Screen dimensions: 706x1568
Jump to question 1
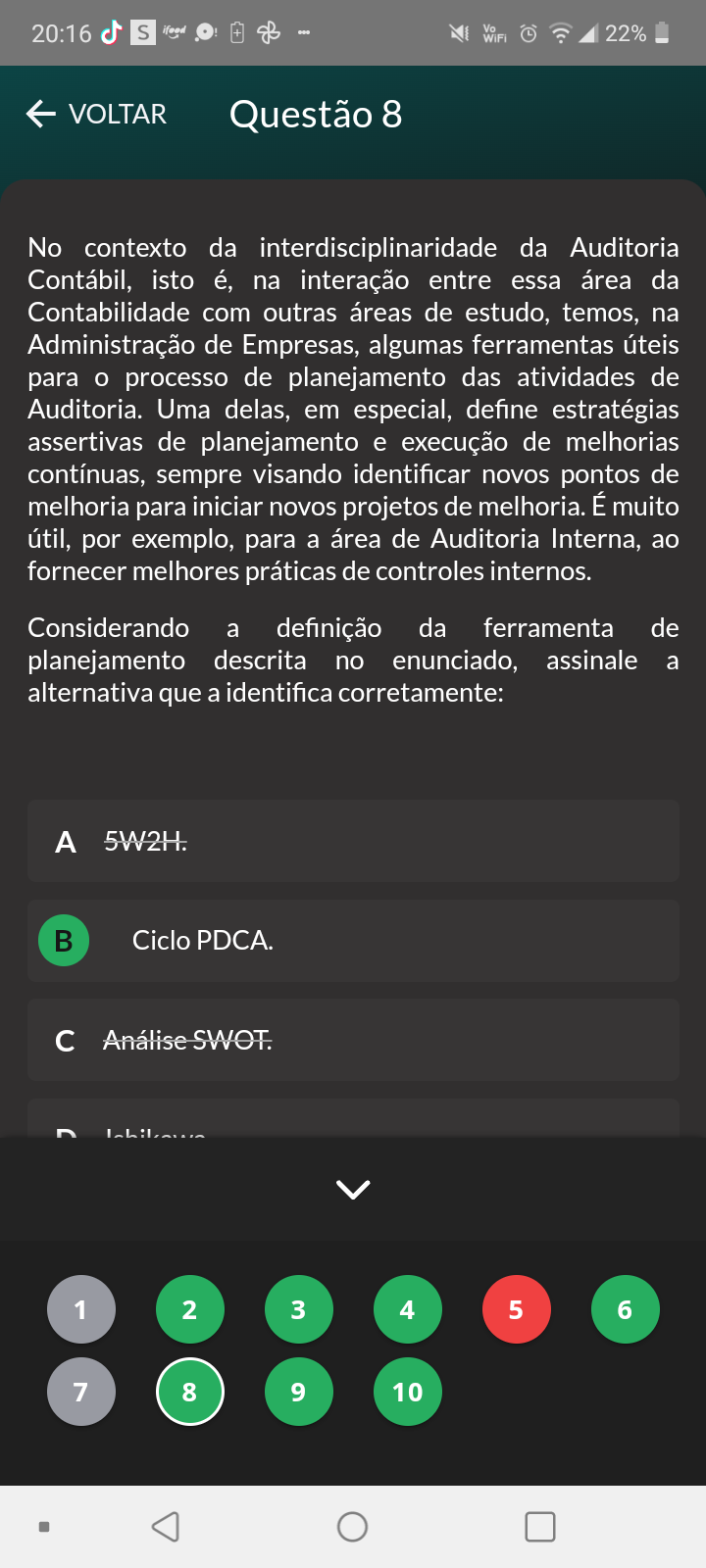click(81, 1309)
